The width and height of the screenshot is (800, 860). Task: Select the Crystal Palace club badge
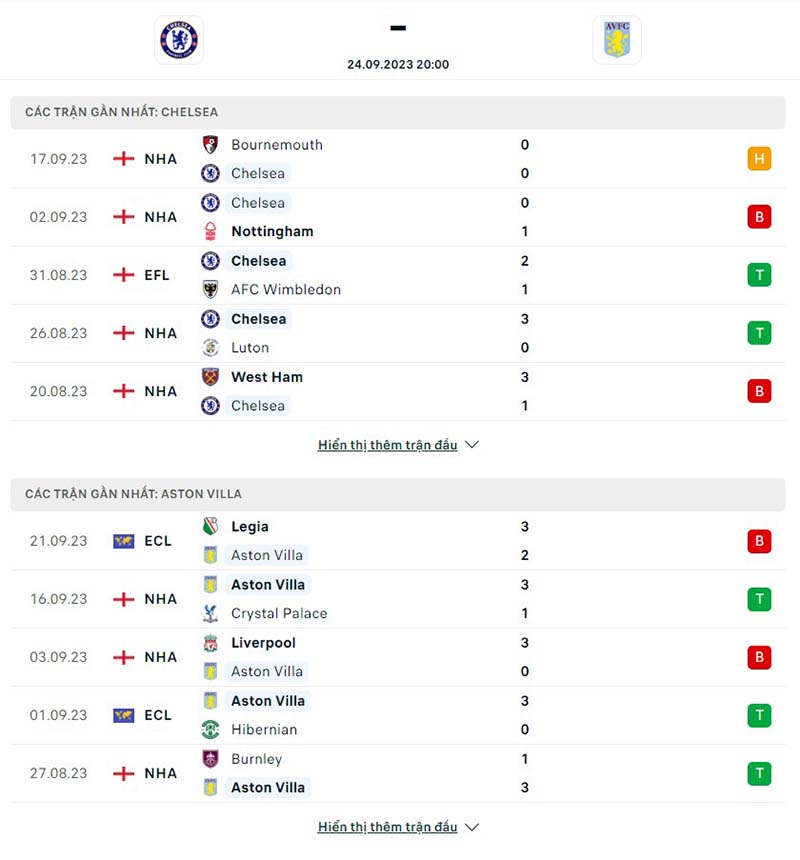(211, 613)
